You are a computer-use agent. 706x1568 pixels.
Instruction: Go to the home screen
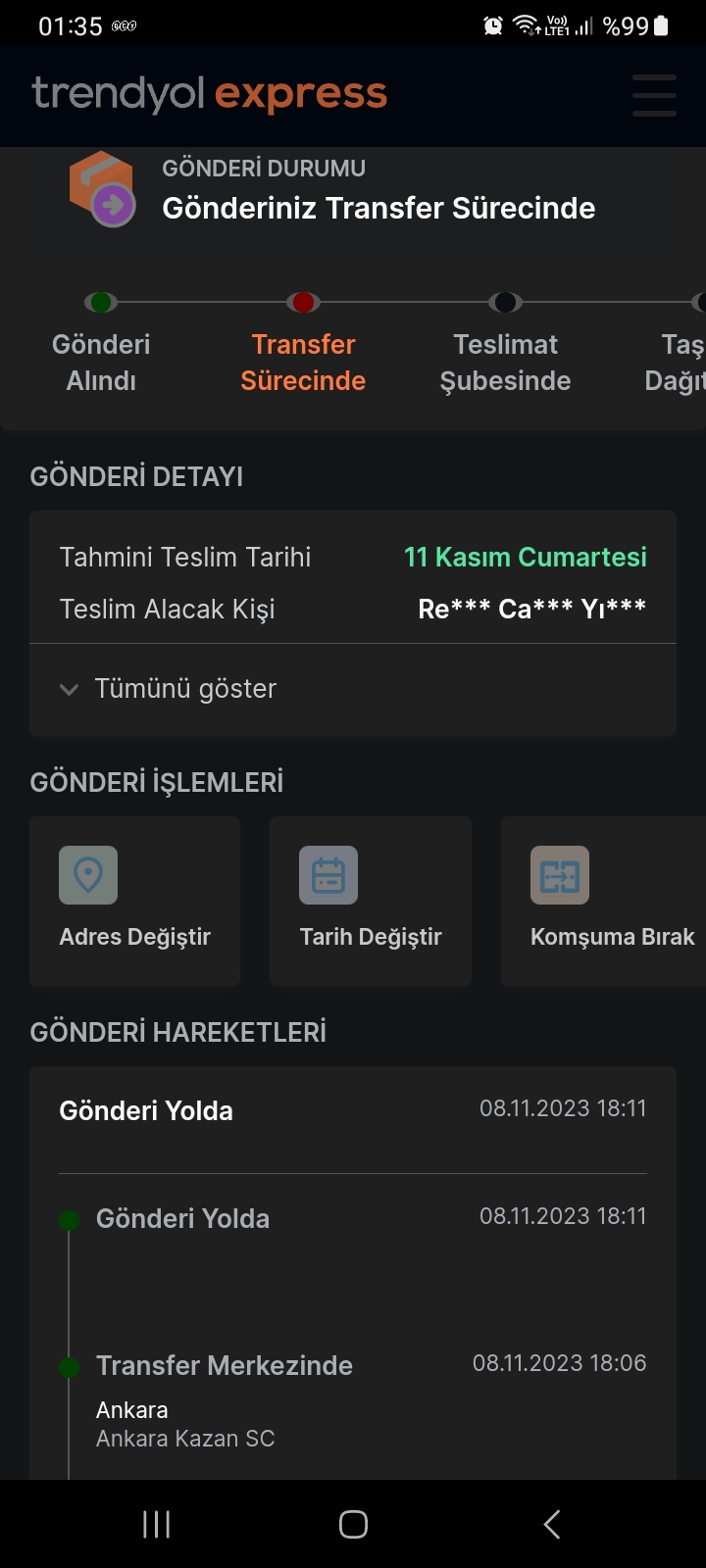[353, 1524]
